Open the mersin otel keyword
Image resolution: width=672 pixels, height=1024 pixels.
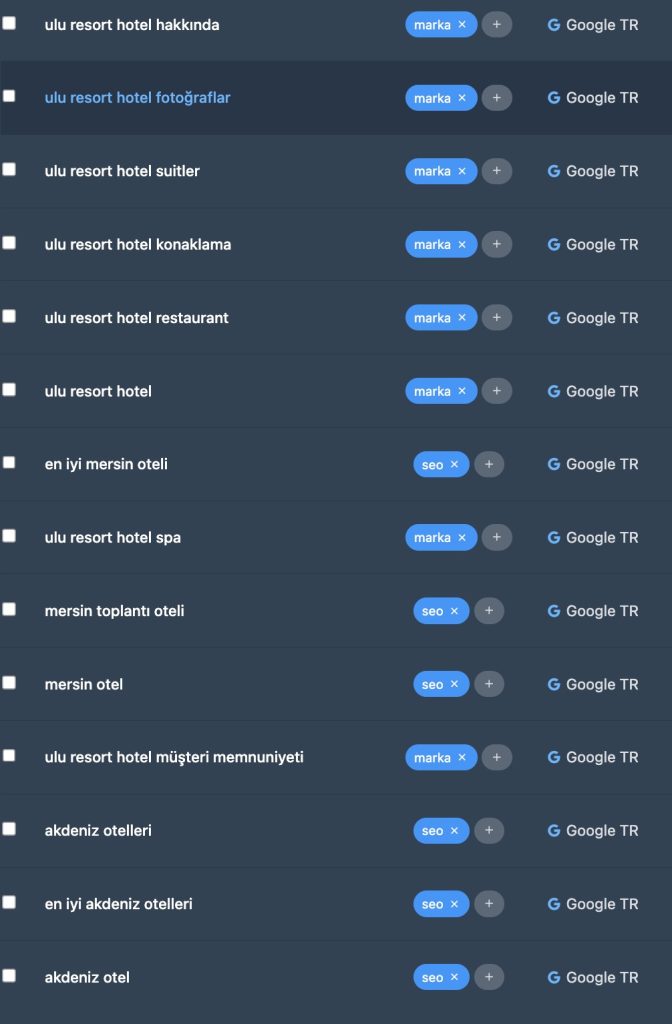point(84,685)
